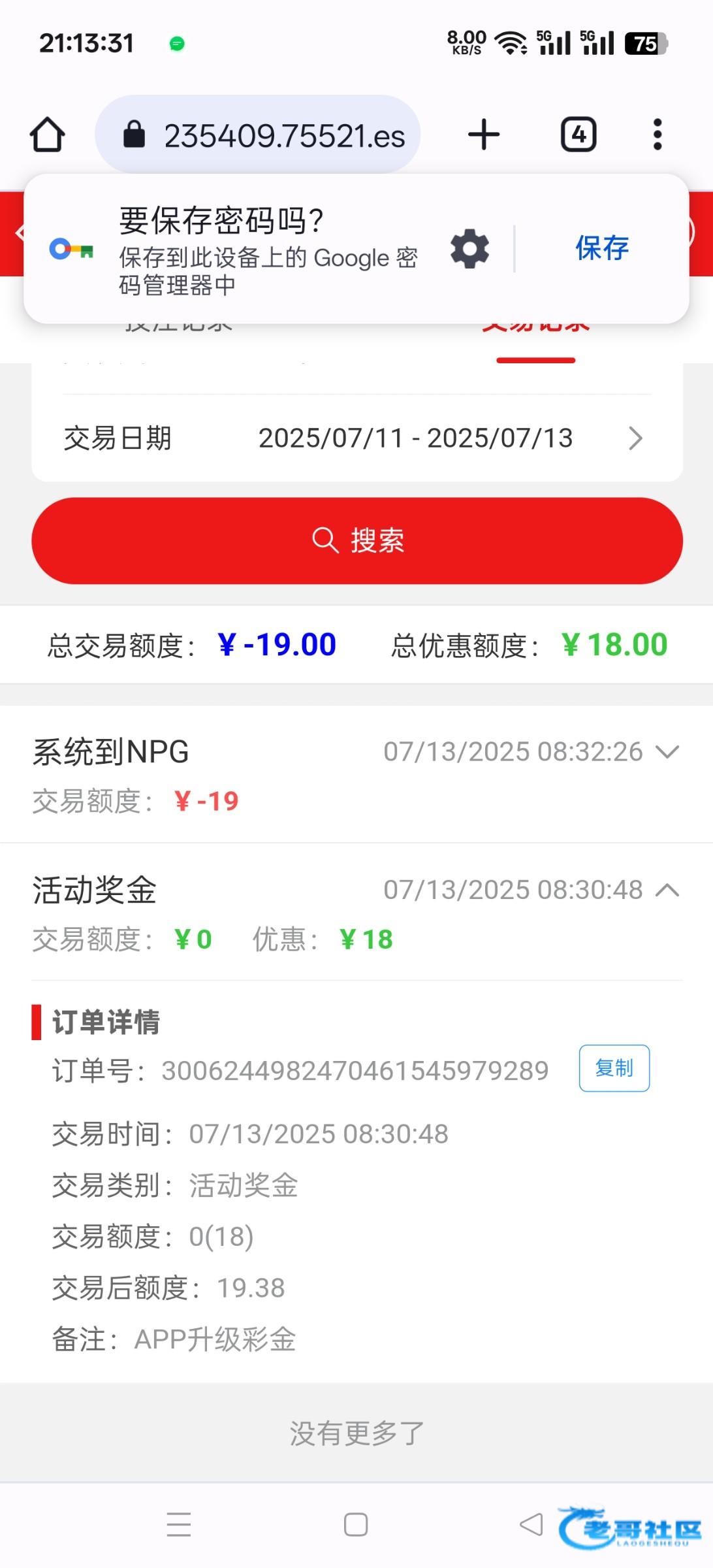Image resolution: width=713 pixels, height=1568 pixels.
Task: Copy the order number with 复制
Action: click(x=614, y=1068)
